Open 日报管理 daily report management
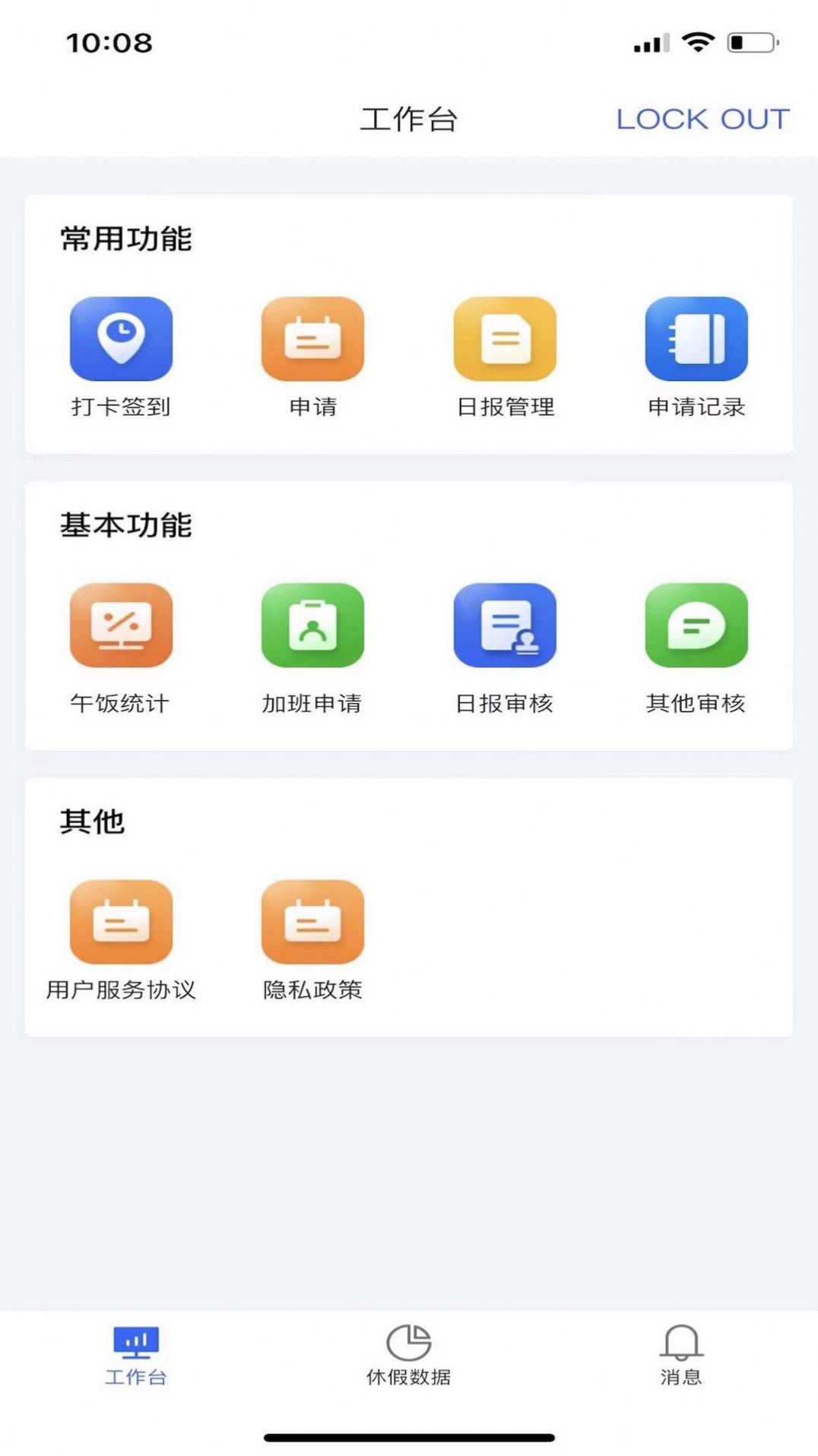This screenshot has width=818, height=1456. click(506, 339)
